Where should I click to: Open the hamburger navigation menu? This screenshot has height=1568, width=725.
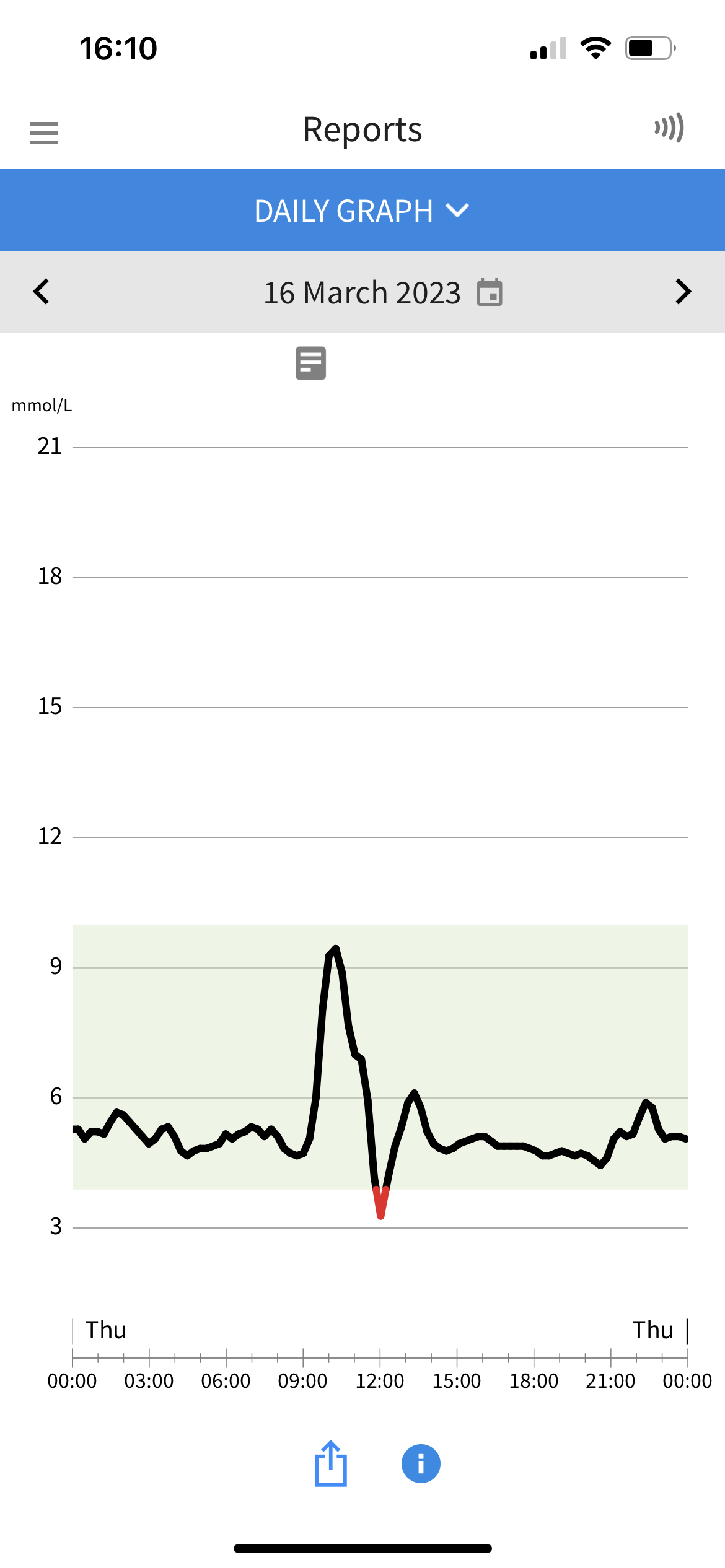(x=43, y=133)
